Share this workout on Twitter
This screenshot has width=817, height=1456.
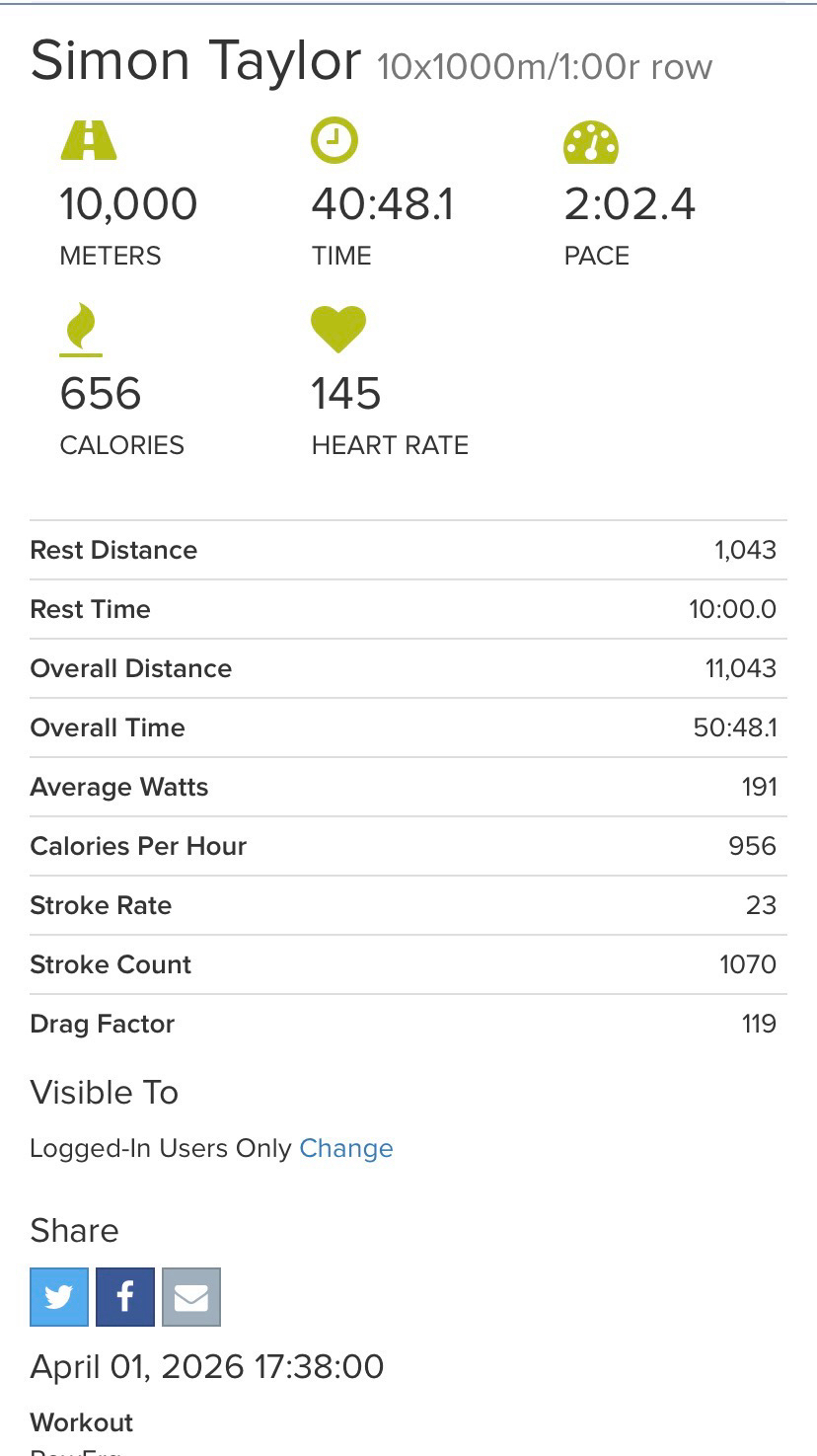[59, 1296]
